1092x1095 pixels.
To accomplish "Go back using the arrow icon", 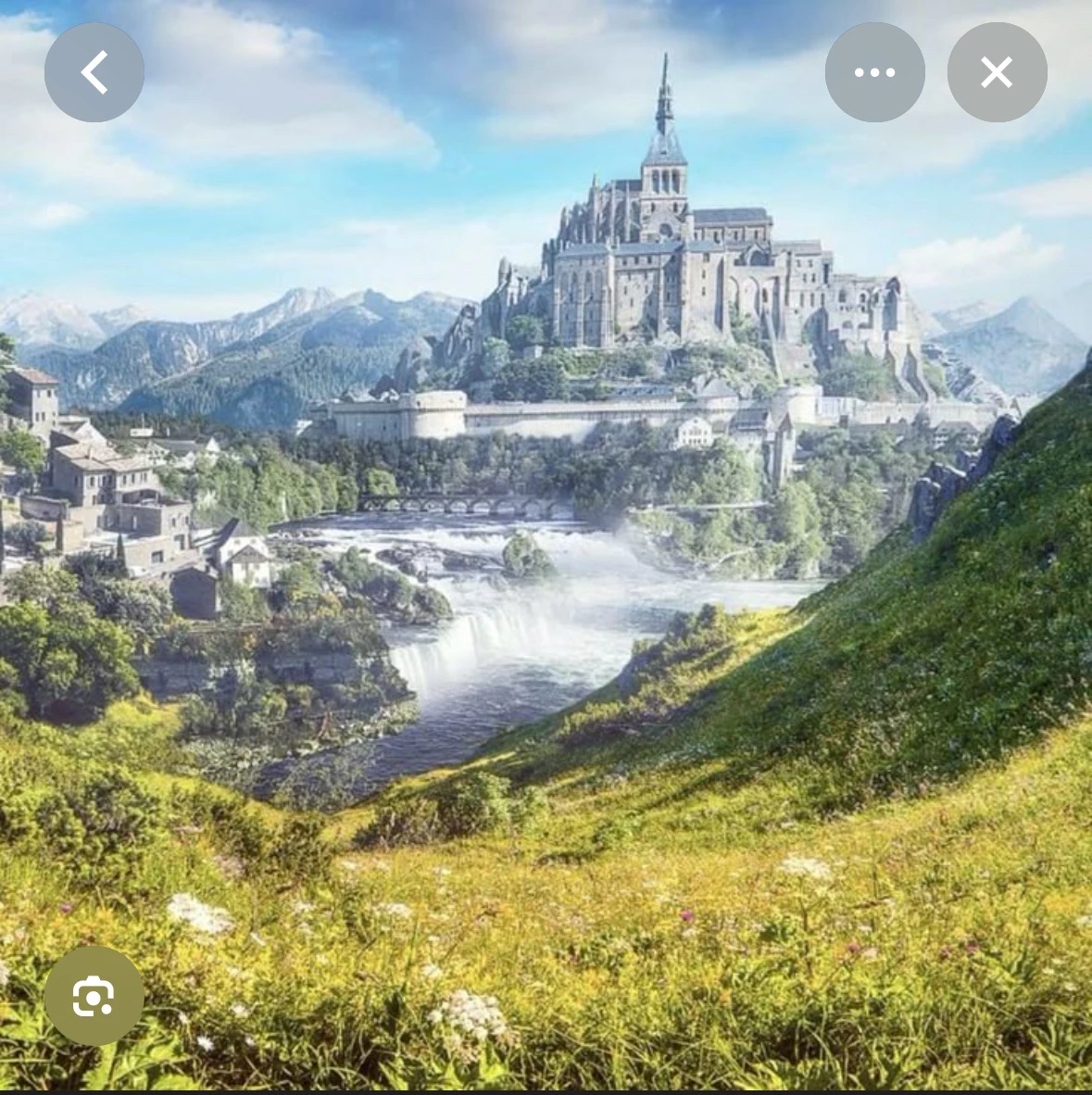I will 94,72.
